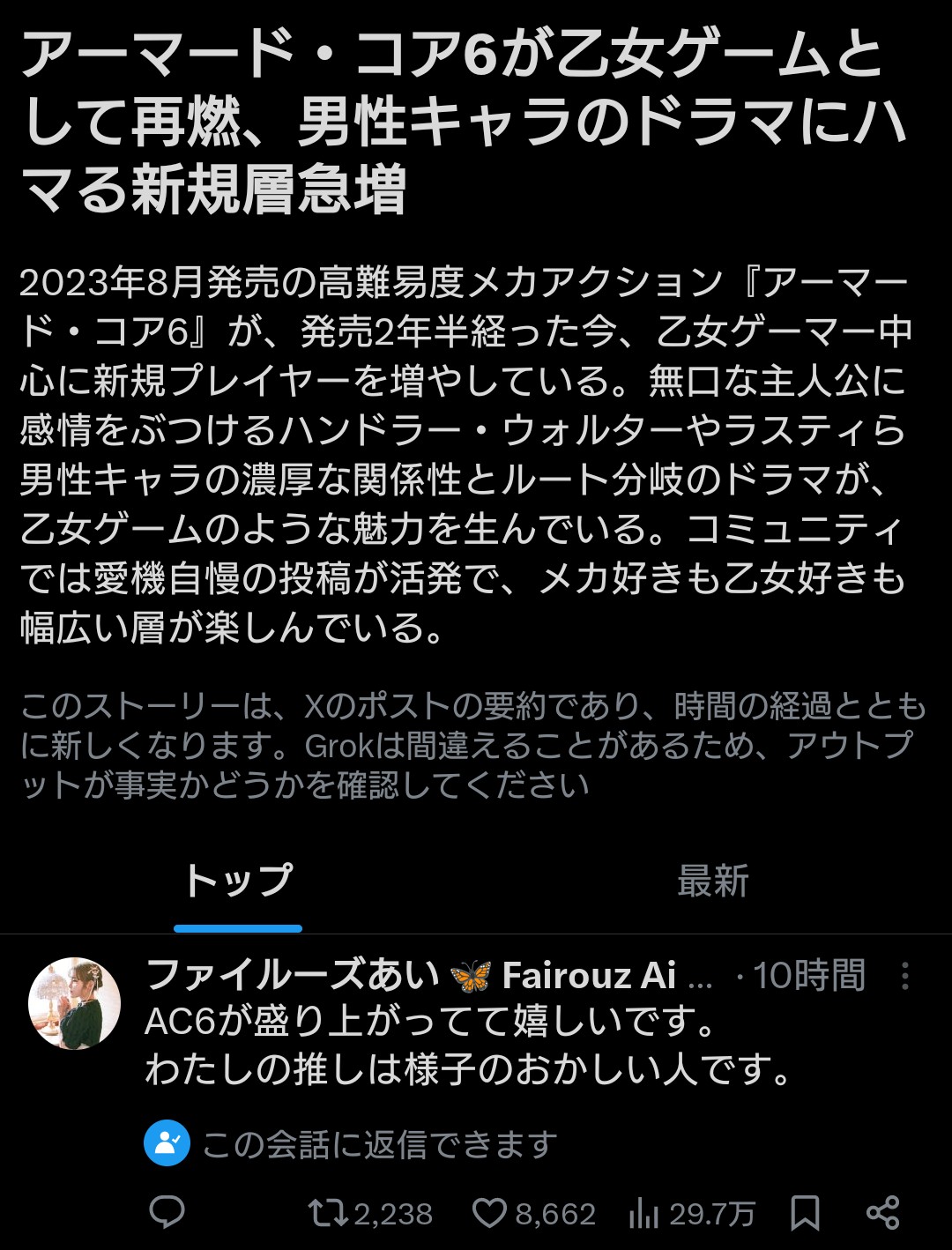The height and width of the screenshot is (1250, 952).
Task: Share ファイルーズあい's post
Action: (881, 1213)
